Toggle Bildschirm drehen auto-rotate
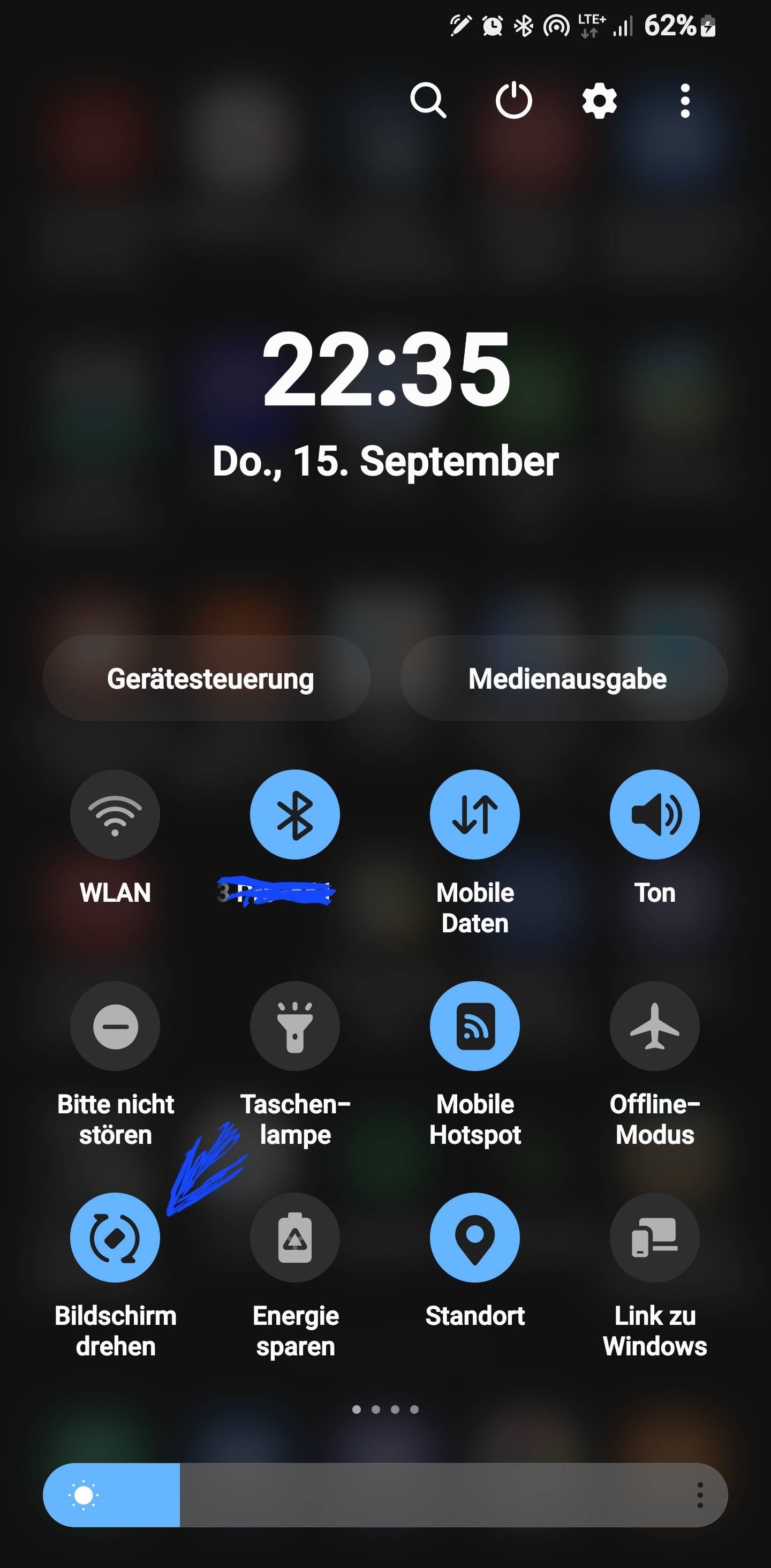This screenshot has width=771, height=1568. point(115,1237)
